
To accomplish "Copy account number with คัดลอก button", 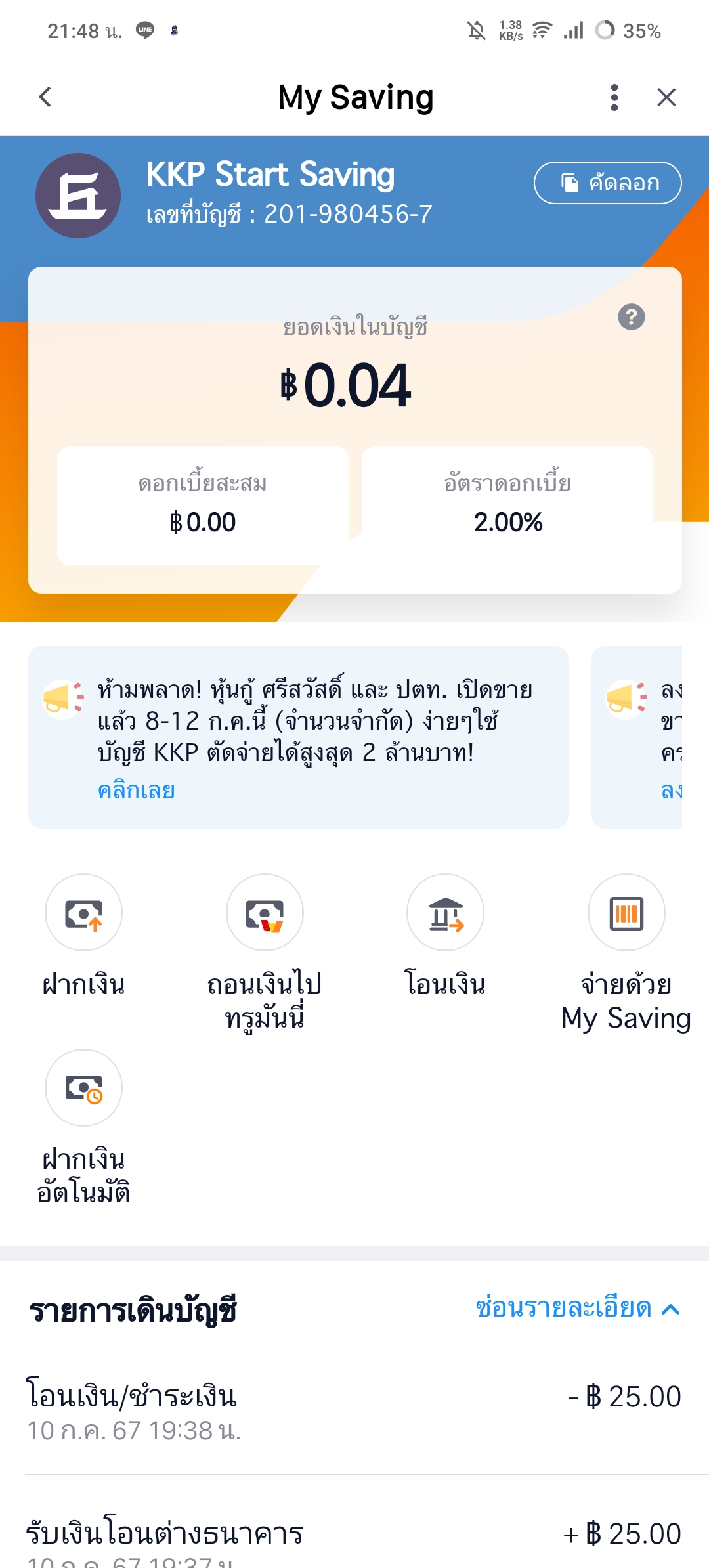I will click(607, 183).
